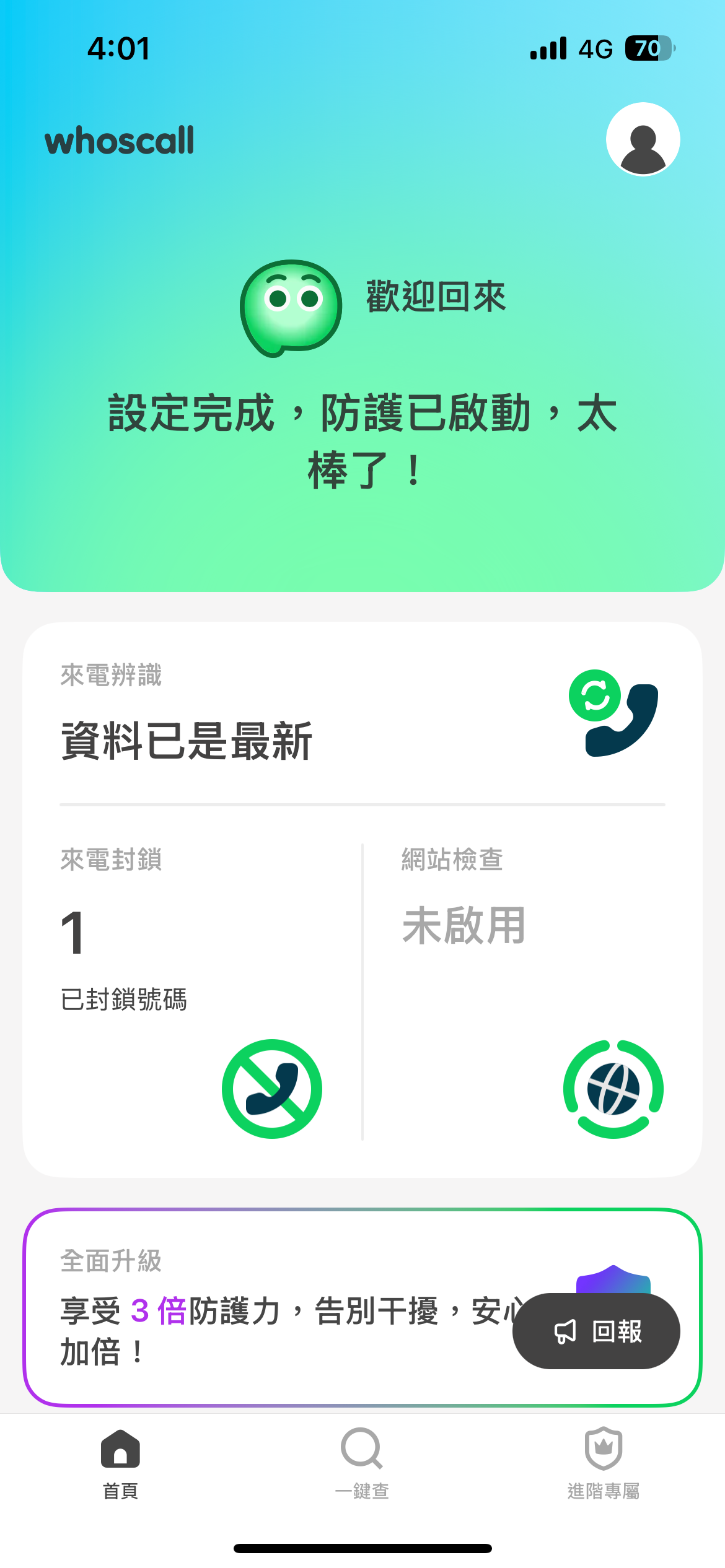
Task: Open 來電封鎖 blocked numbers section
Action: [192, 991]
